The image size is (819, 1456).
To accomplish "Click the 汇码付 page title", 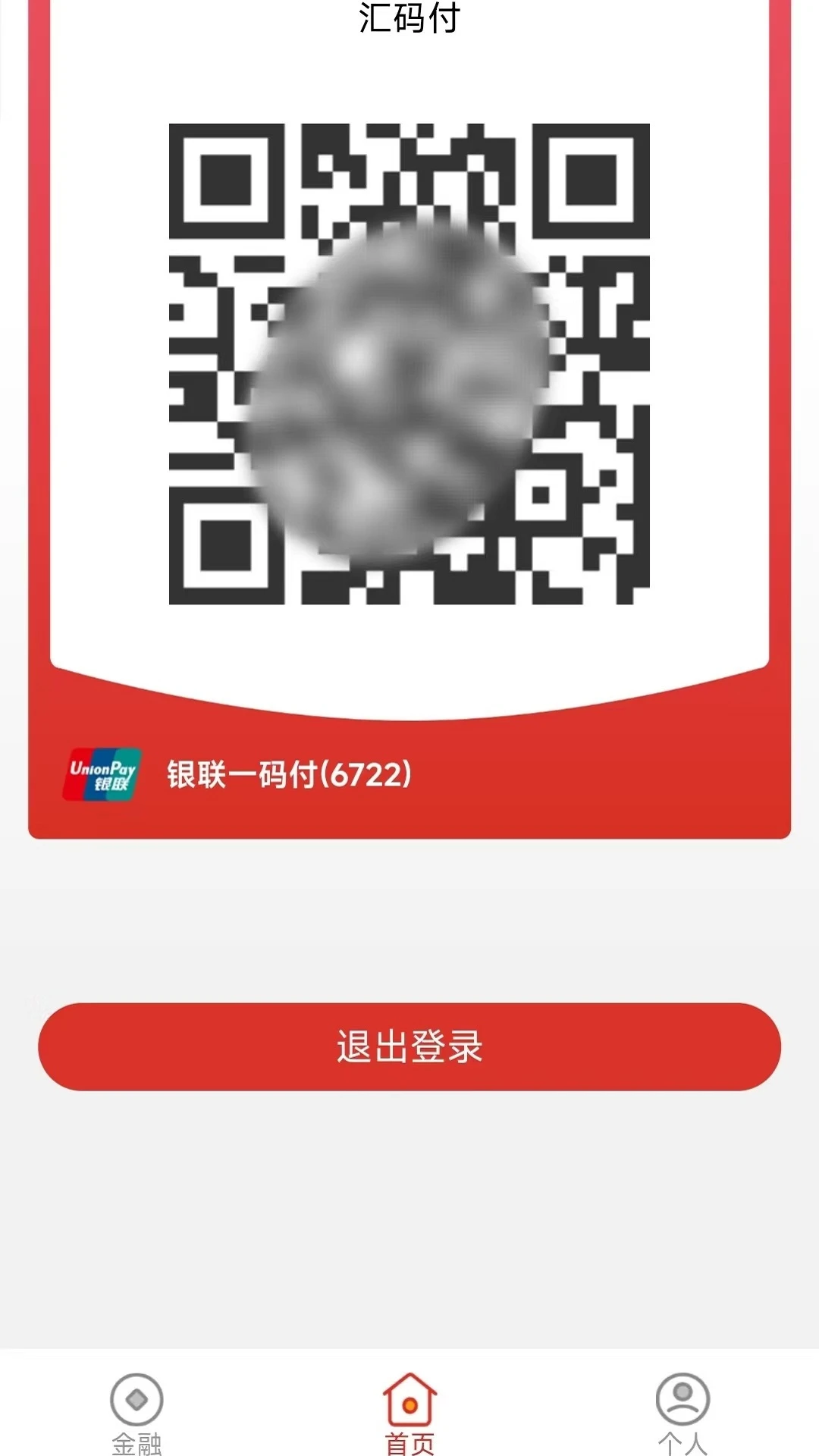I will [x=409, y=18].
